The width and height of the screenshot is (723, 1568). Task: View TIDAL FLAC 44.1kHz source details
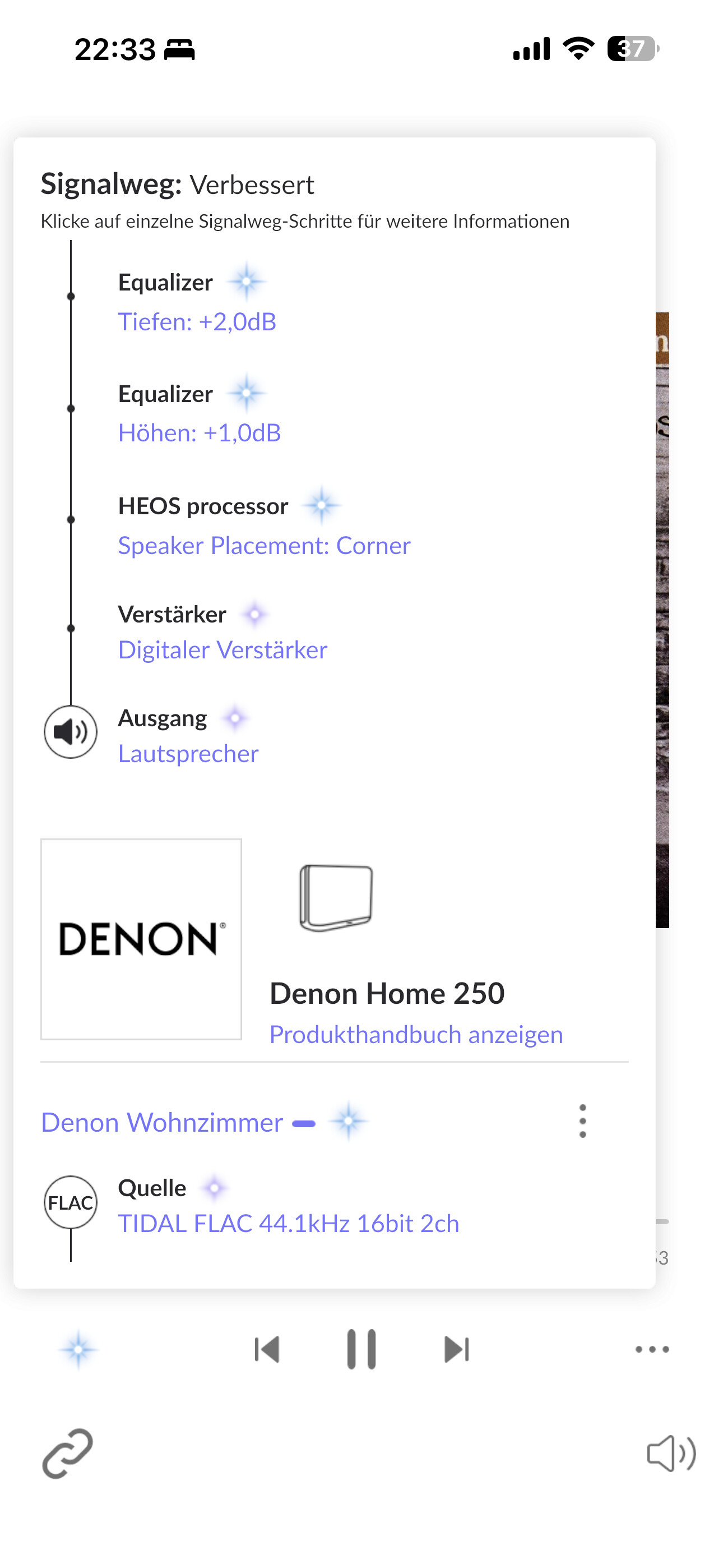pyautogui.click(x=288, y=1224)
